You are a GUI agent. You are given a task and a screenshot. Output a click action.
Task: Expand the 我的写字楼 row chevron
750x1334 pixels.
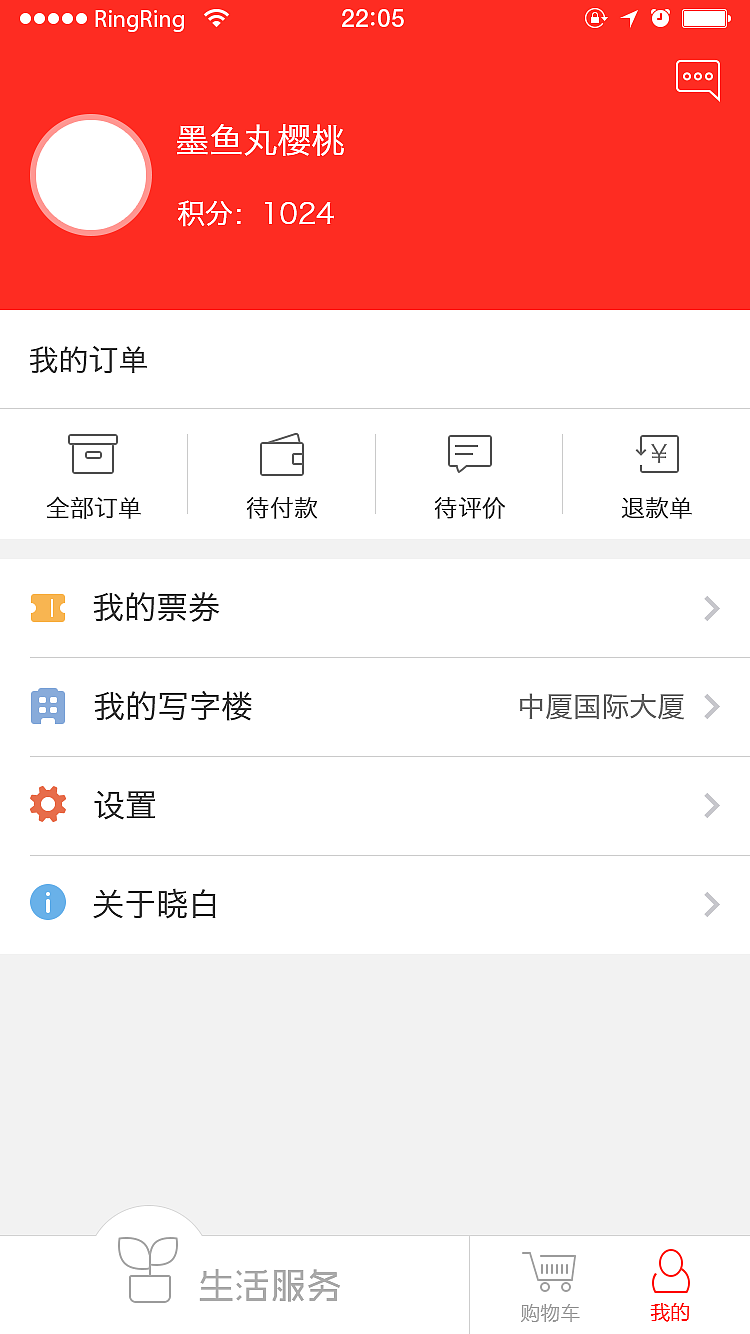711,706
